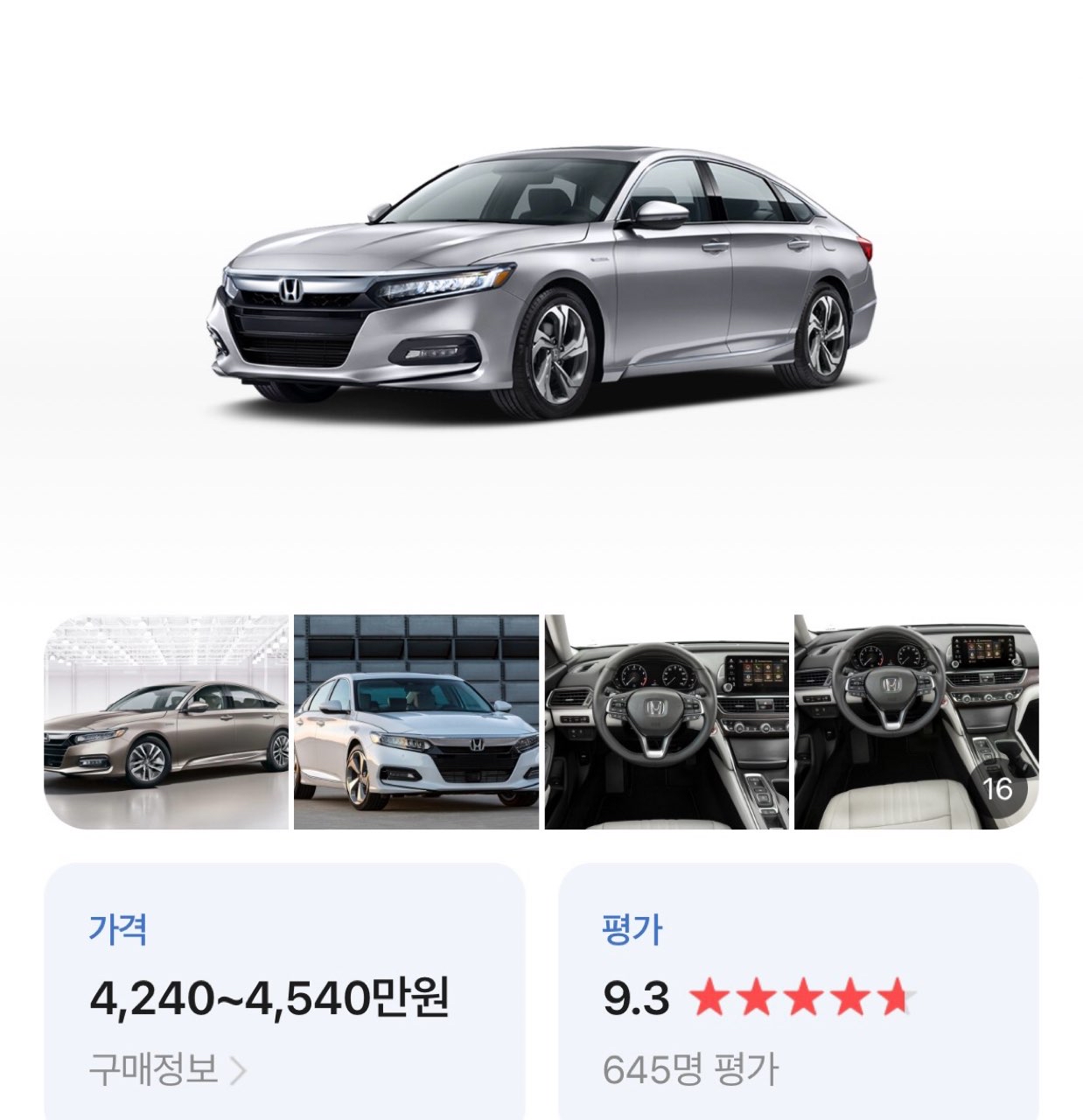The width and height of the screenshot is (1083, 1120).
Task: Open the 구매정보 purchase info link
Action: click(x=166, y=1069)
